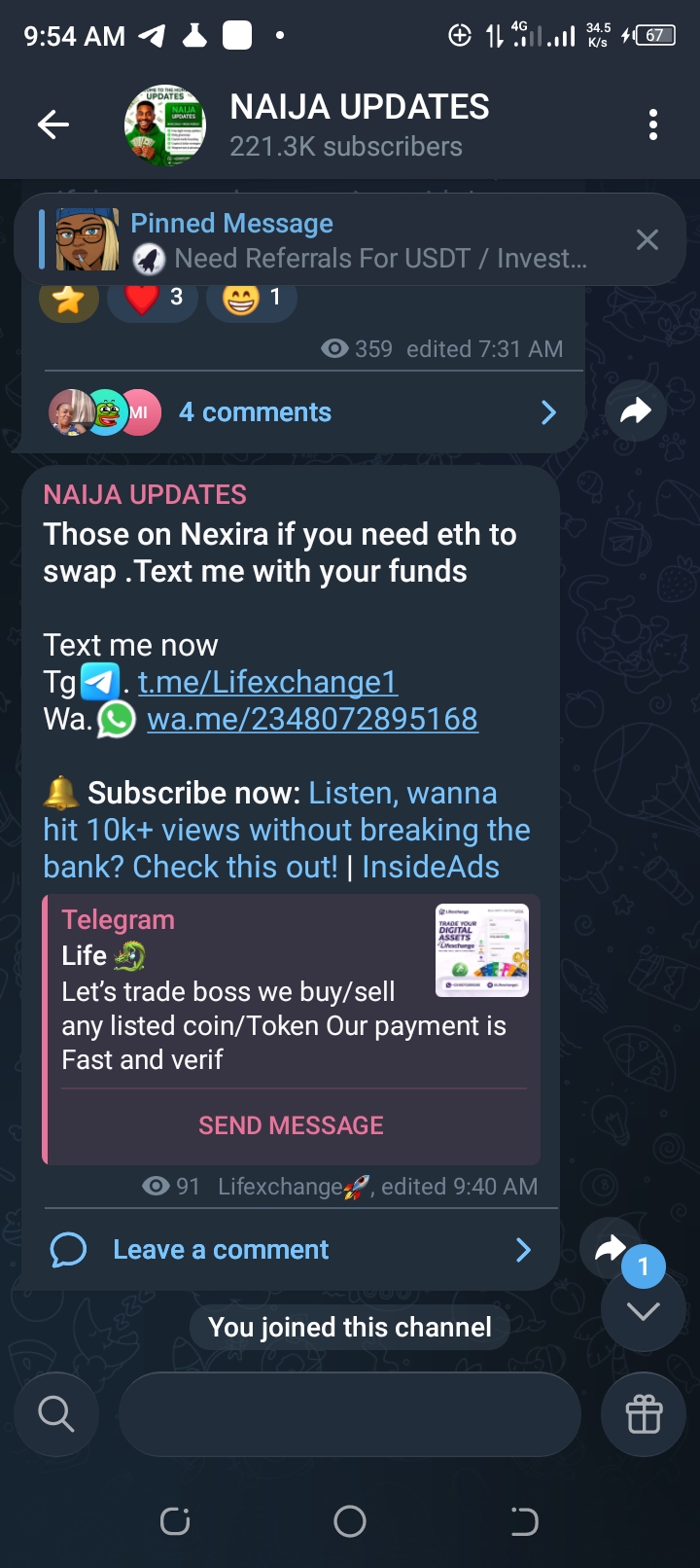
Task: Share the post with 4 comments
Action: 635,411
